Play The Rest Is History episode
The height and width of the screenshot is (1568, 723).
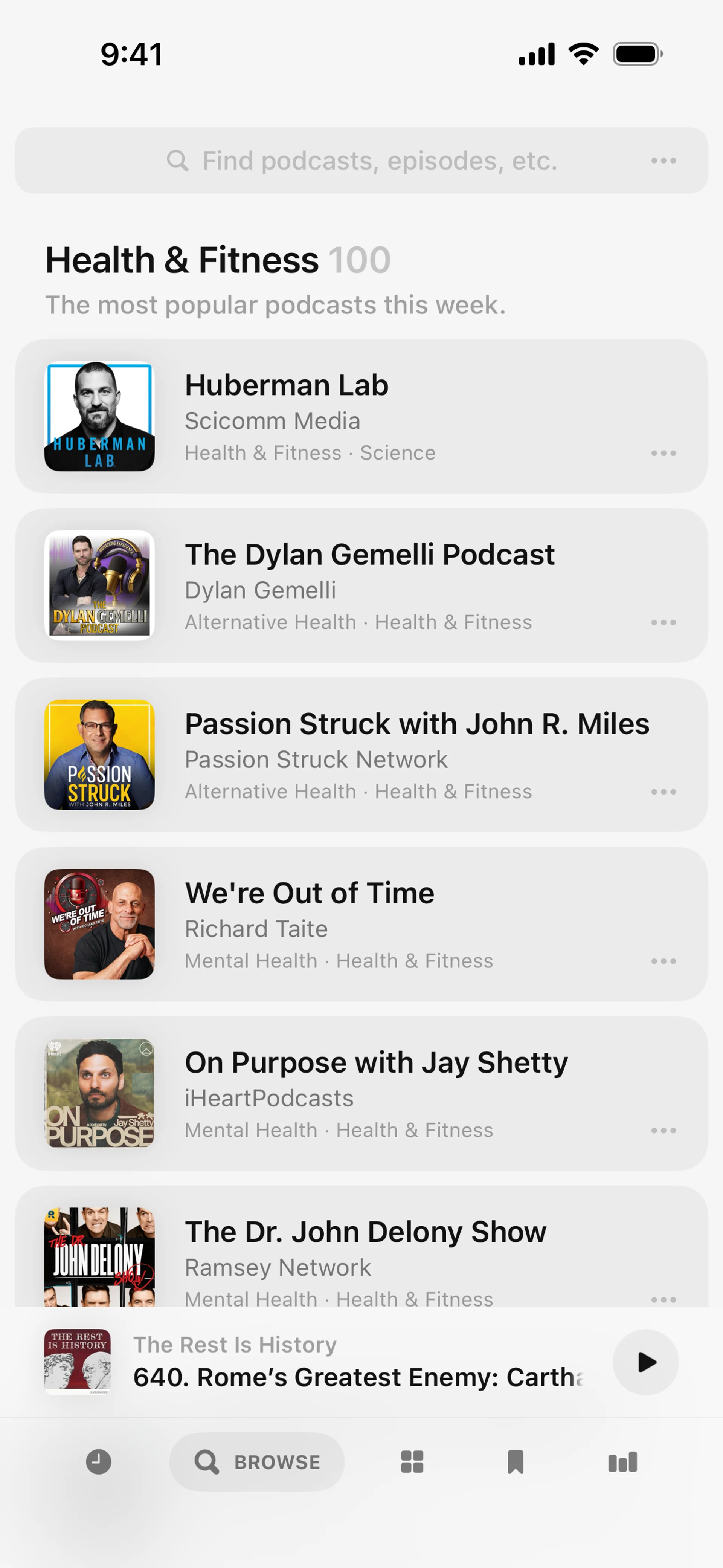[646, 1362]
